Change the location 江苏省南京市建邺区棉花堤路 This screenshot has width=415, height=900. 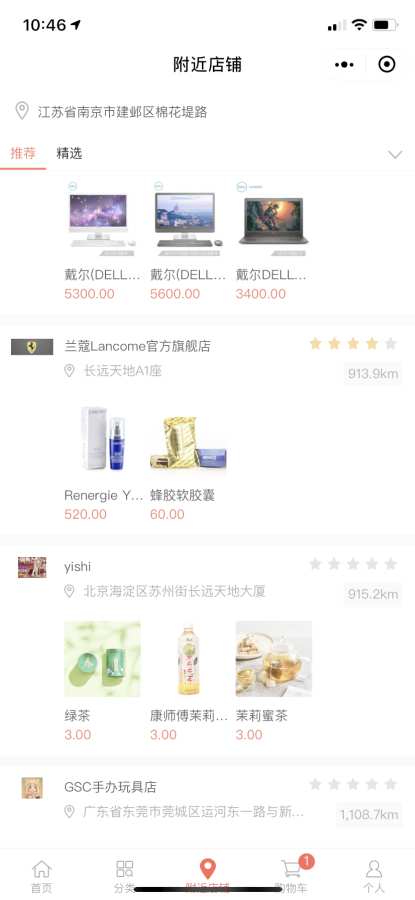111,111
